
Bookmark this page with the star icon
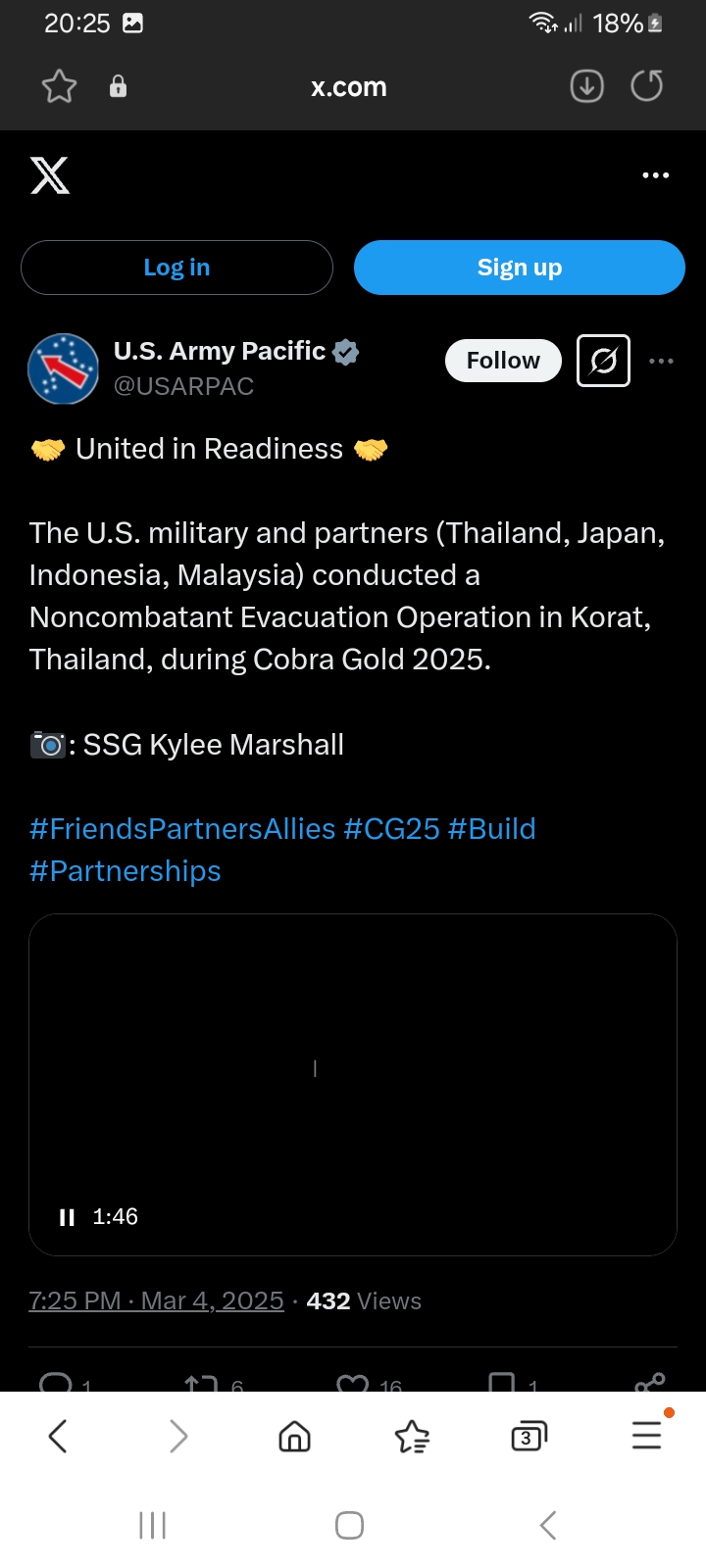(59, 87)
